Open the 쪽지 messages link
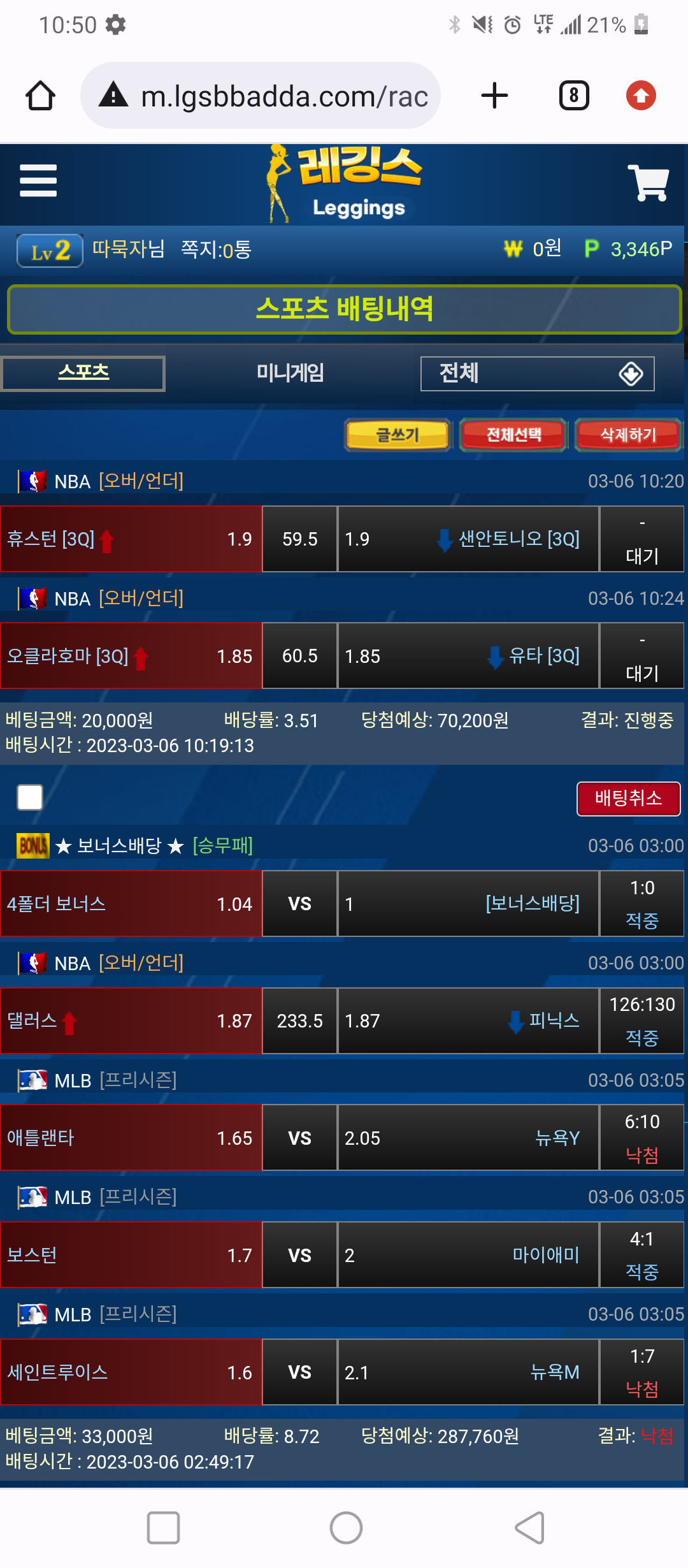Screen dimensions: 688x1568 pyautogui.click(x=215, y=250)
